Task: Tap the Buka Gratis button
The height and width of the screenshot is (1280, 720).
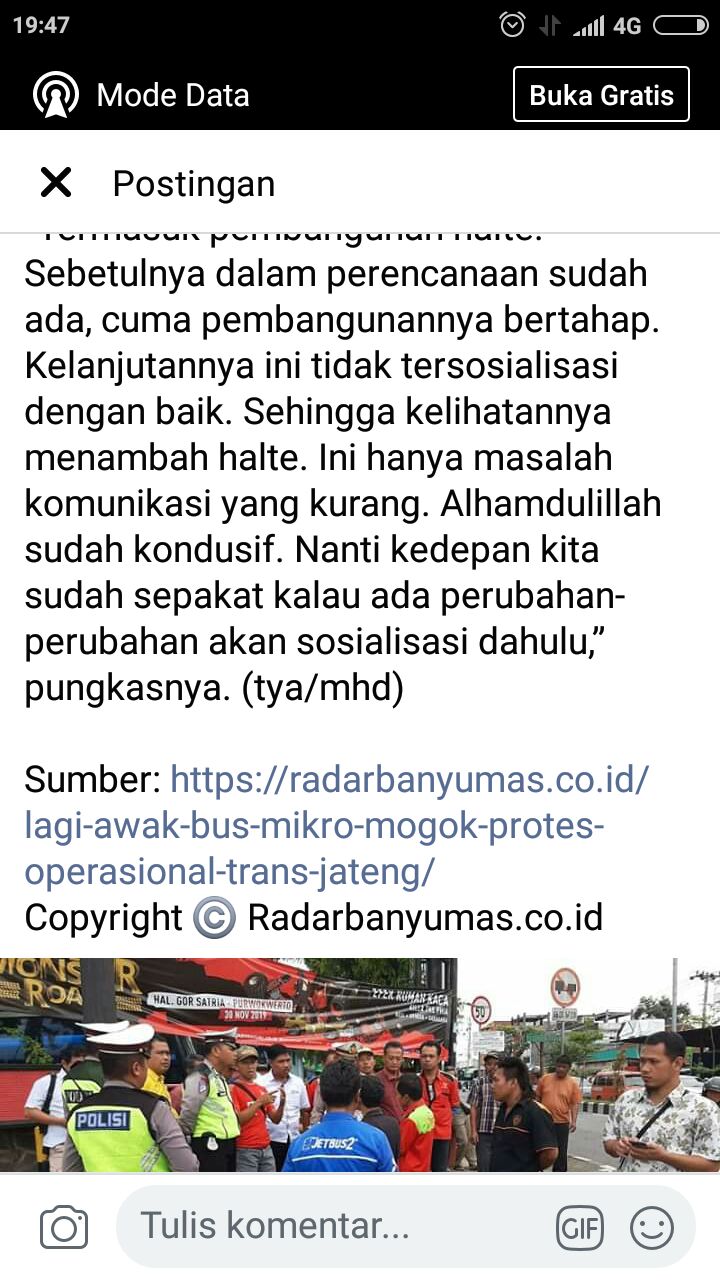Action: [601, 95]
